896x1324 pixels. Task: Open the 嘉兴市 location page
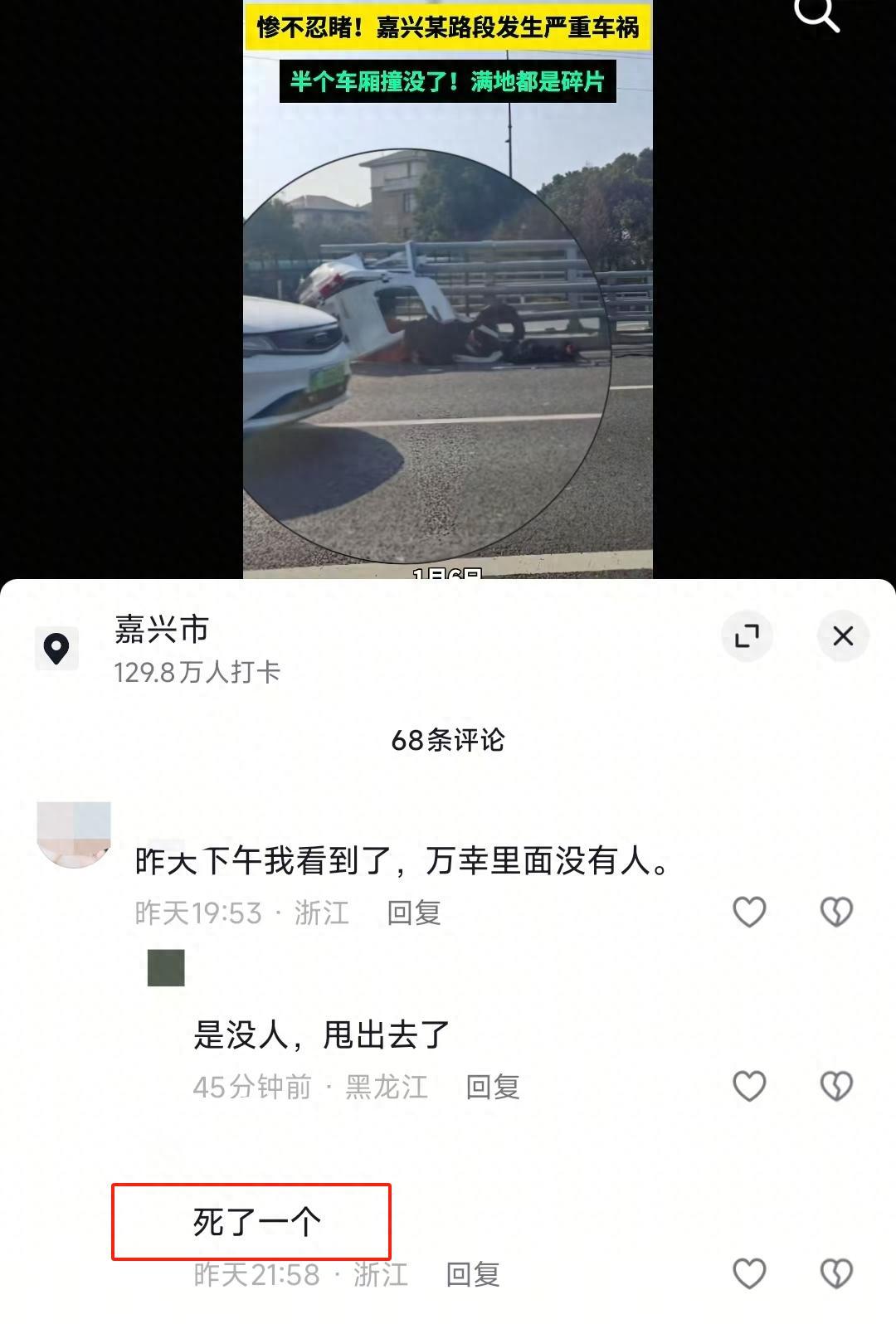coord(162,630)
